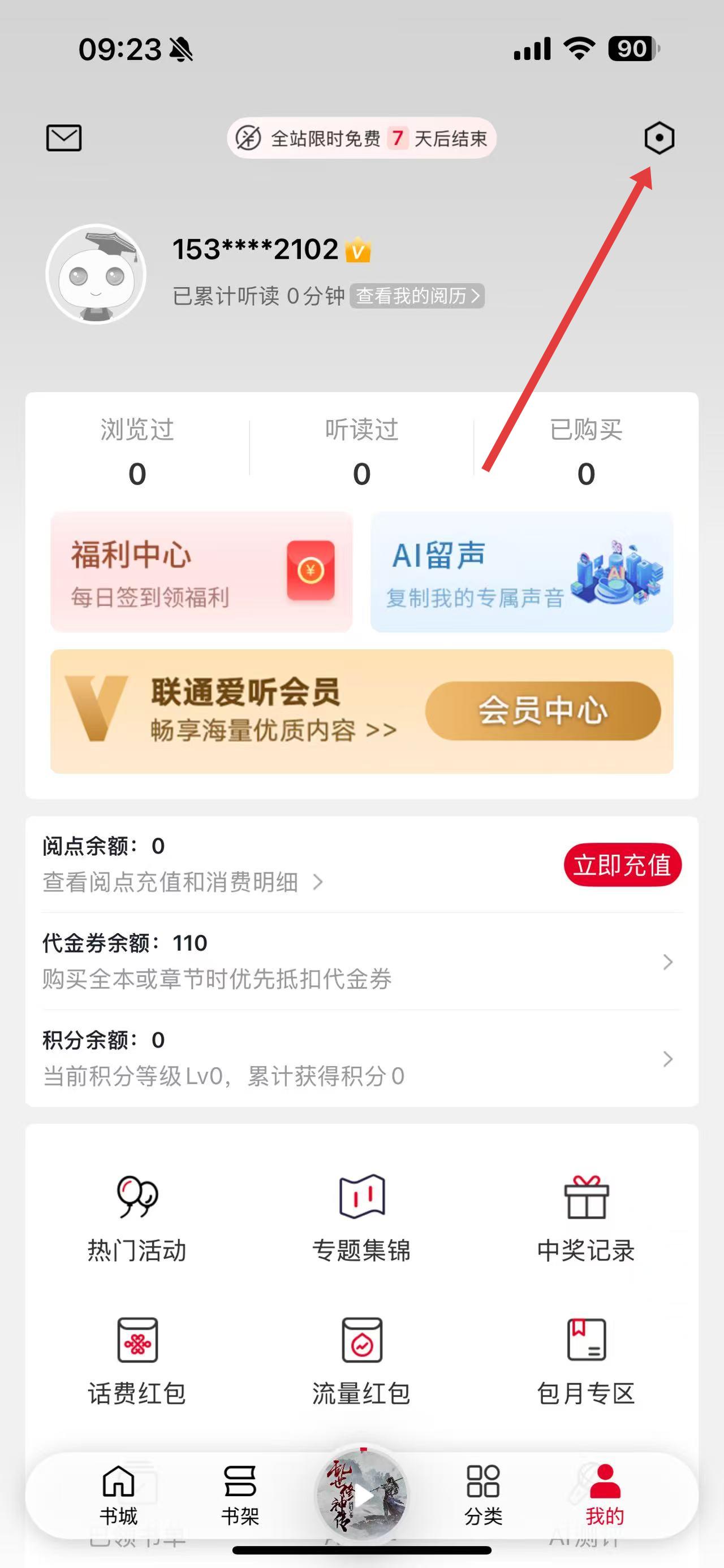Open the 积分余额 row
Screen dimensions: 724x1568
[x=360, y=1059]
